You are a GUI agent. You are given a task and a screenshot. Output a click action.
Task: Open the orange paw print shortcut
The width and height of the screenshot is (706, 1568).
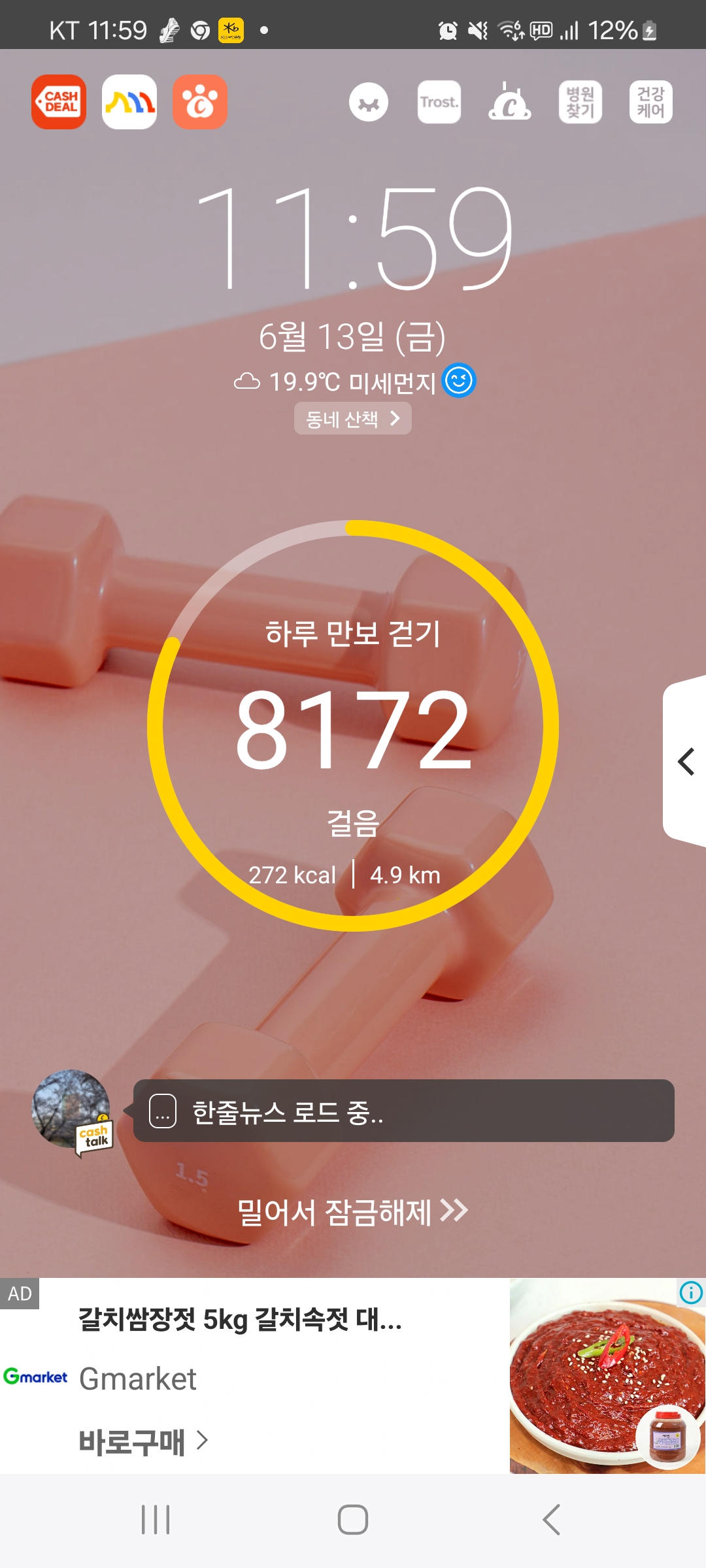[200, 102]
